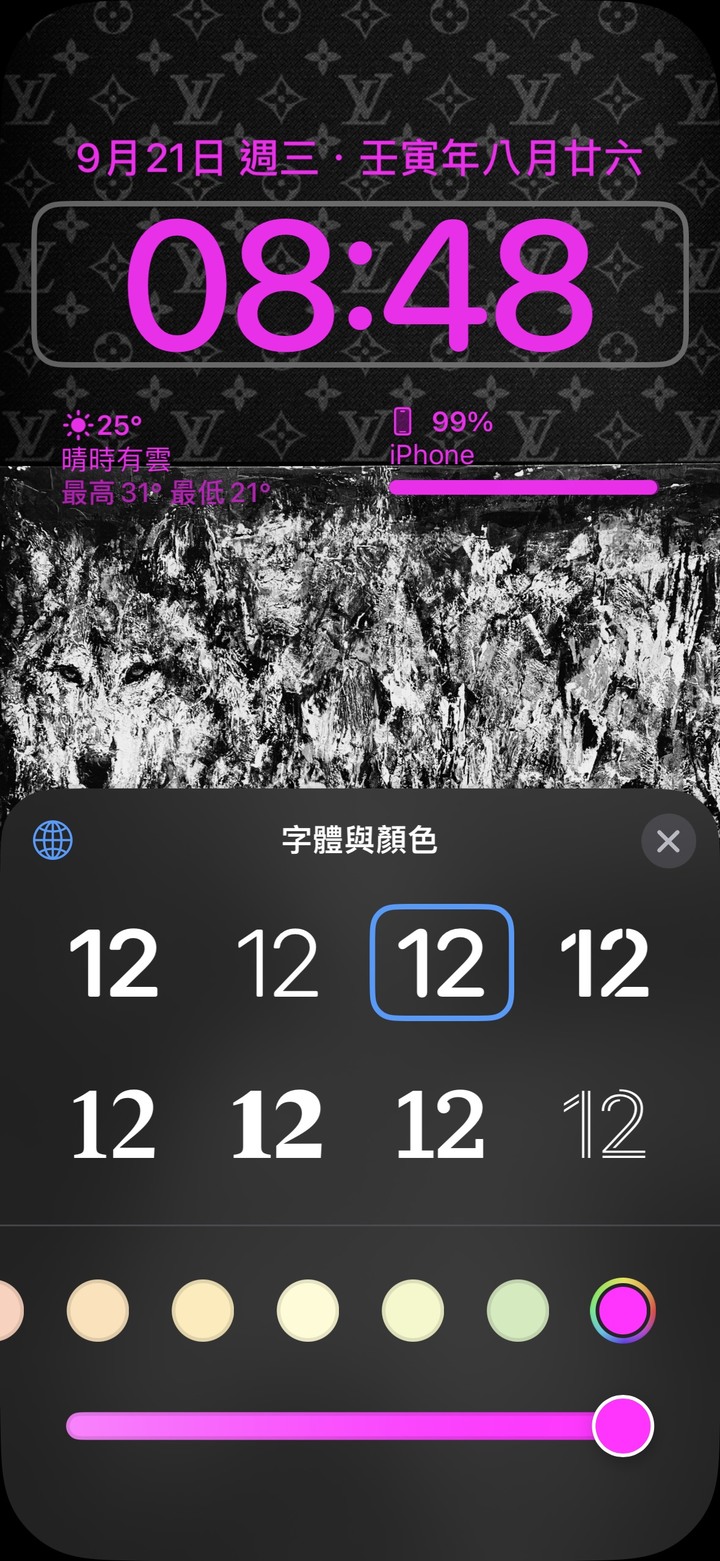Screen dimensions: 720x1561
Task: Select the heavy bold serif font
Action: pos(278,1125)
